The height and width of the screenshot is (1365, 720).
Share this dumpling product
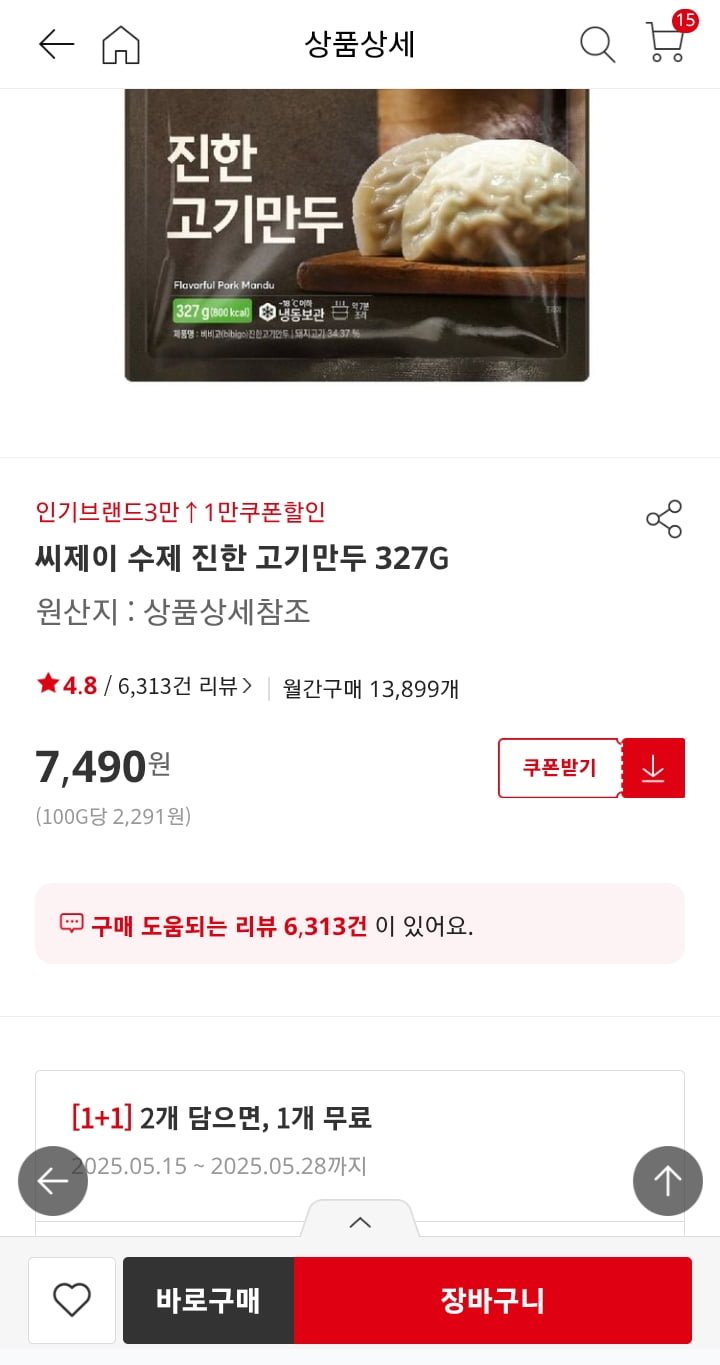[663, 519]
